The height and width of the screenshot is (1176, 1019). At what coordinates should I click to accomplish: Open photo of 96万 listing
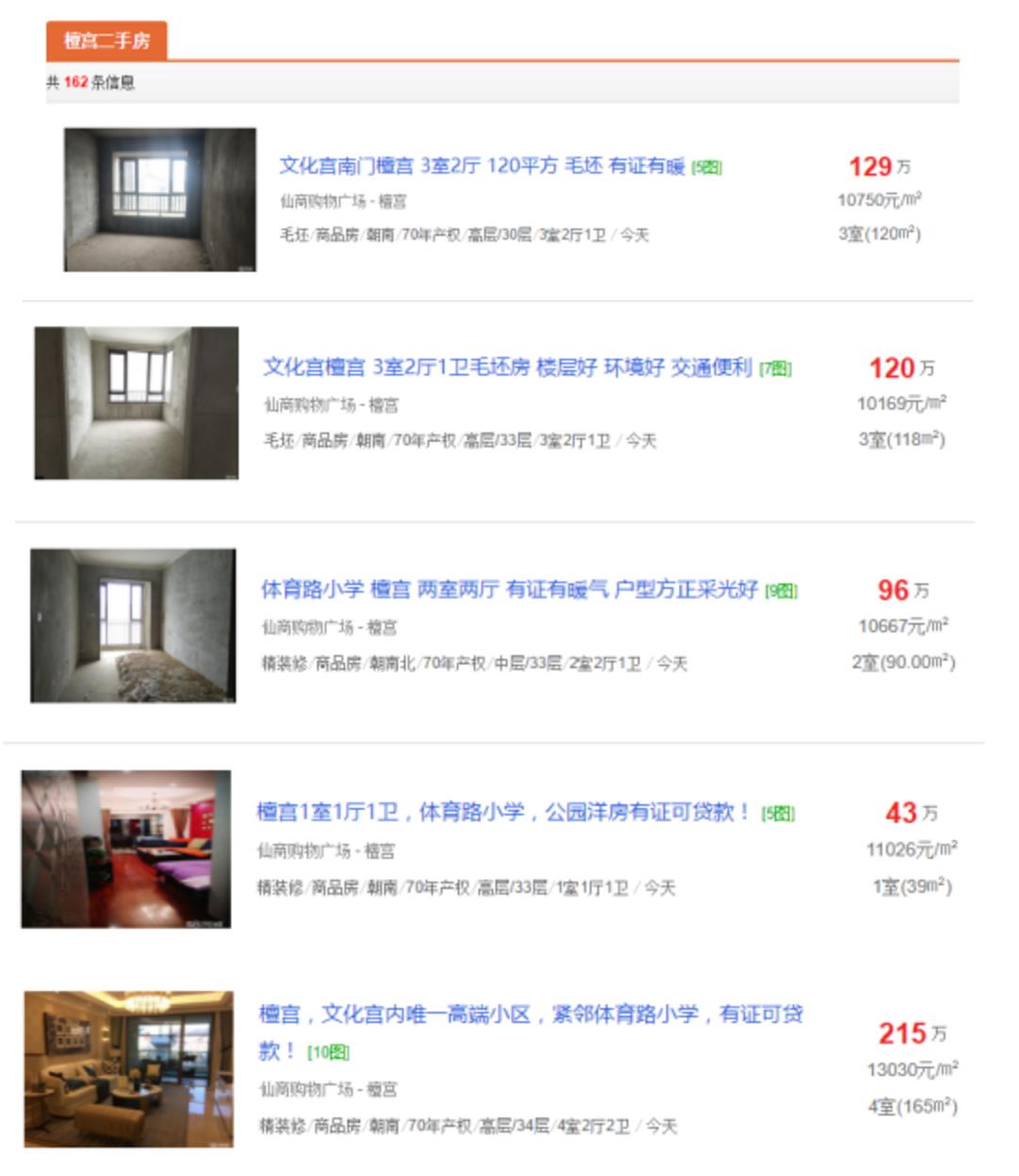[x=133, y=626]
